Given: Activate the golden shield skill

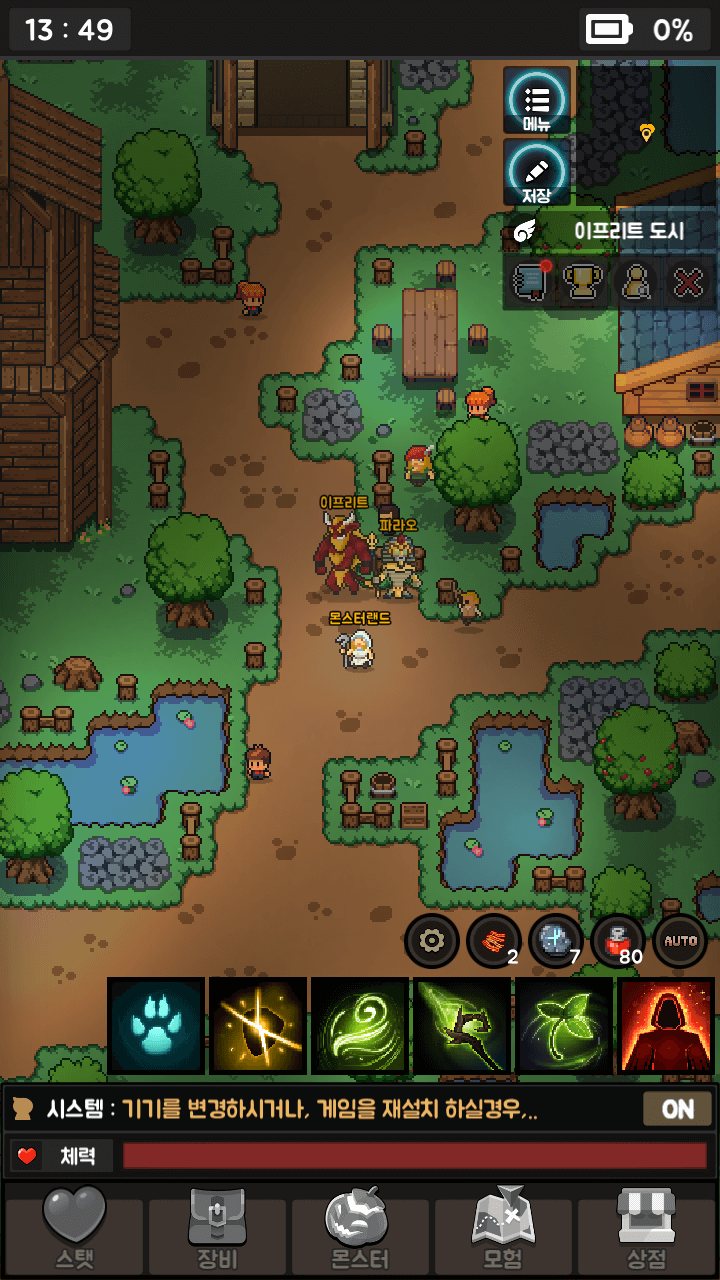Looking at the screenshot, I should (258, 1026).
